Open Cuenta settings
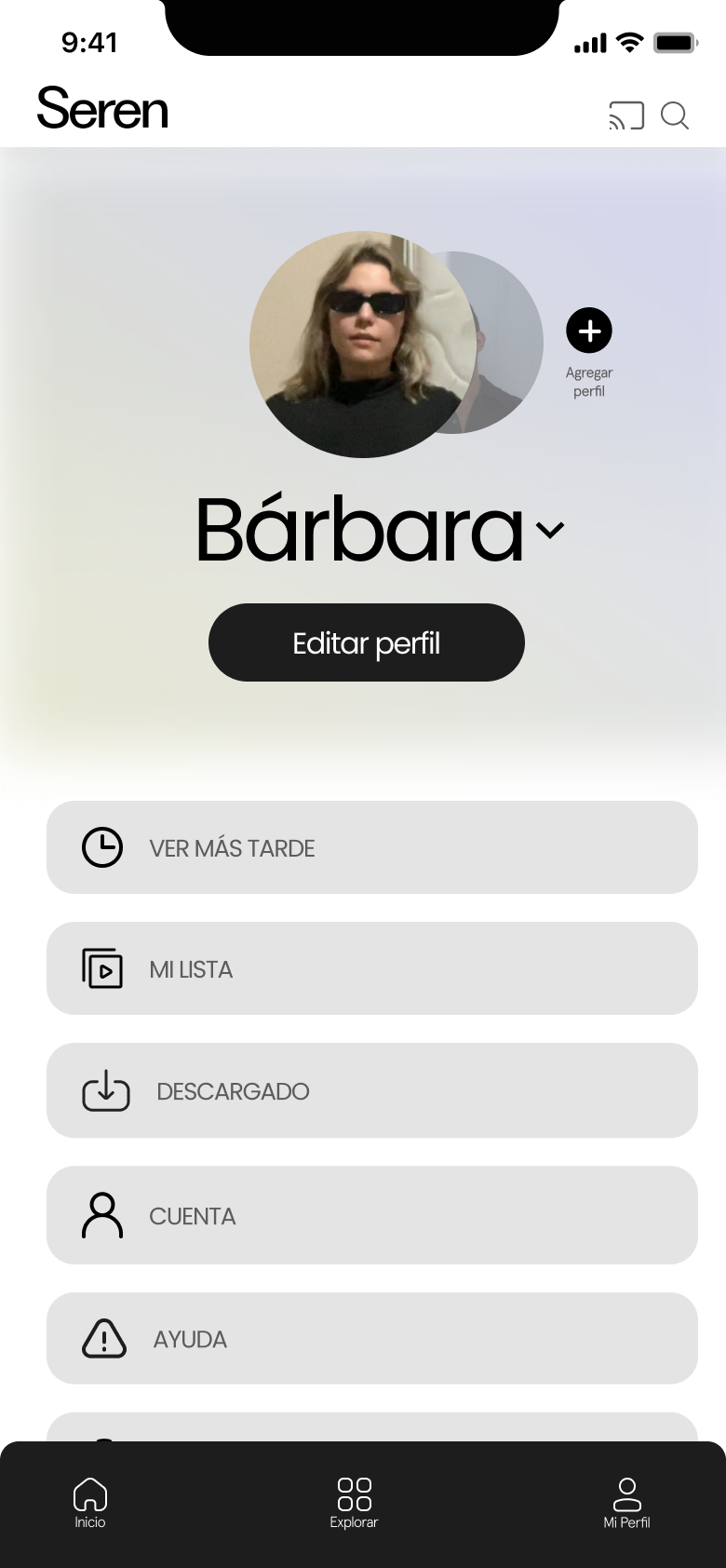Viewport: 726px width, 1568px height. pyautogui.click(x=372, y=1215)
